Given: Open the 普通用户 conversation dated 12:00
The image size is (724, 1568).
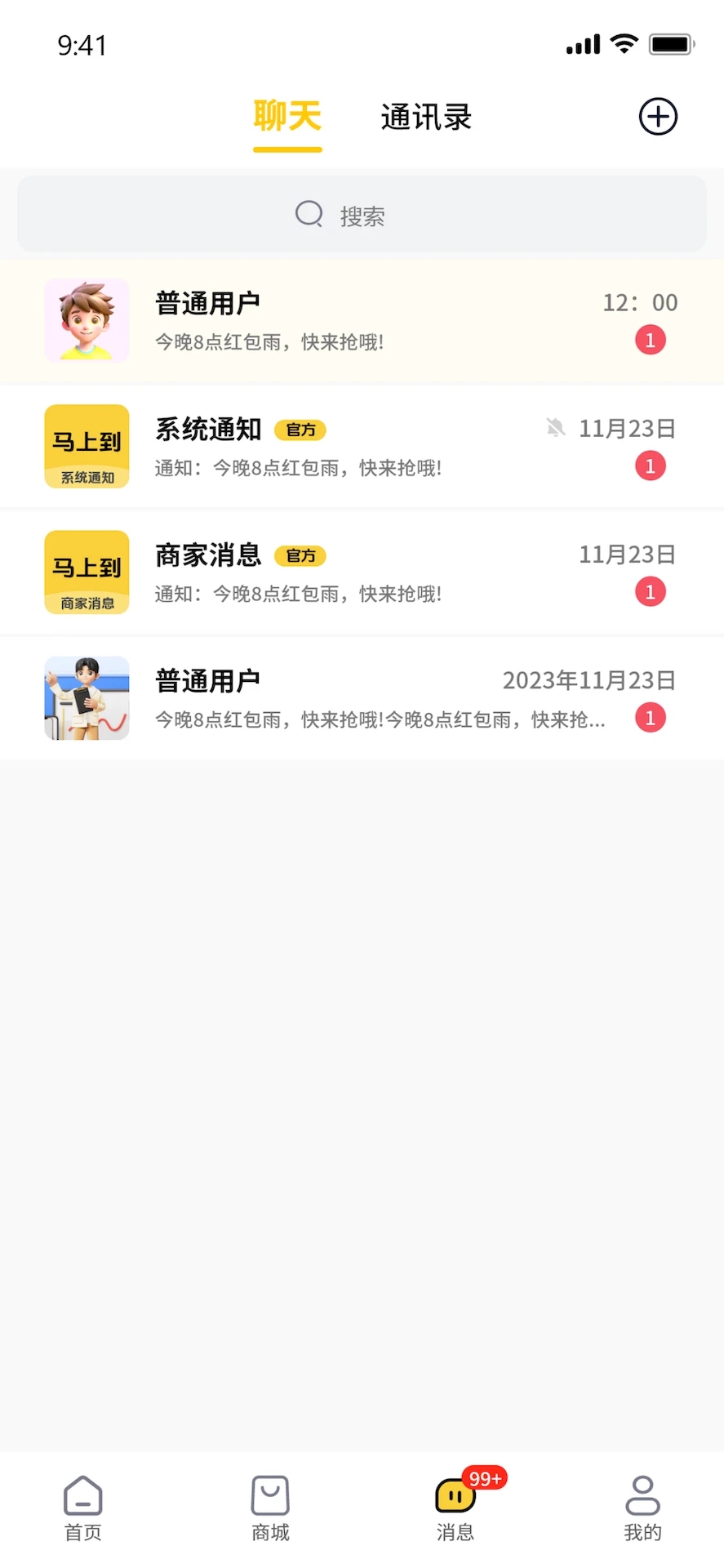Looking at the screenshot, I should [x=359, y=320].
